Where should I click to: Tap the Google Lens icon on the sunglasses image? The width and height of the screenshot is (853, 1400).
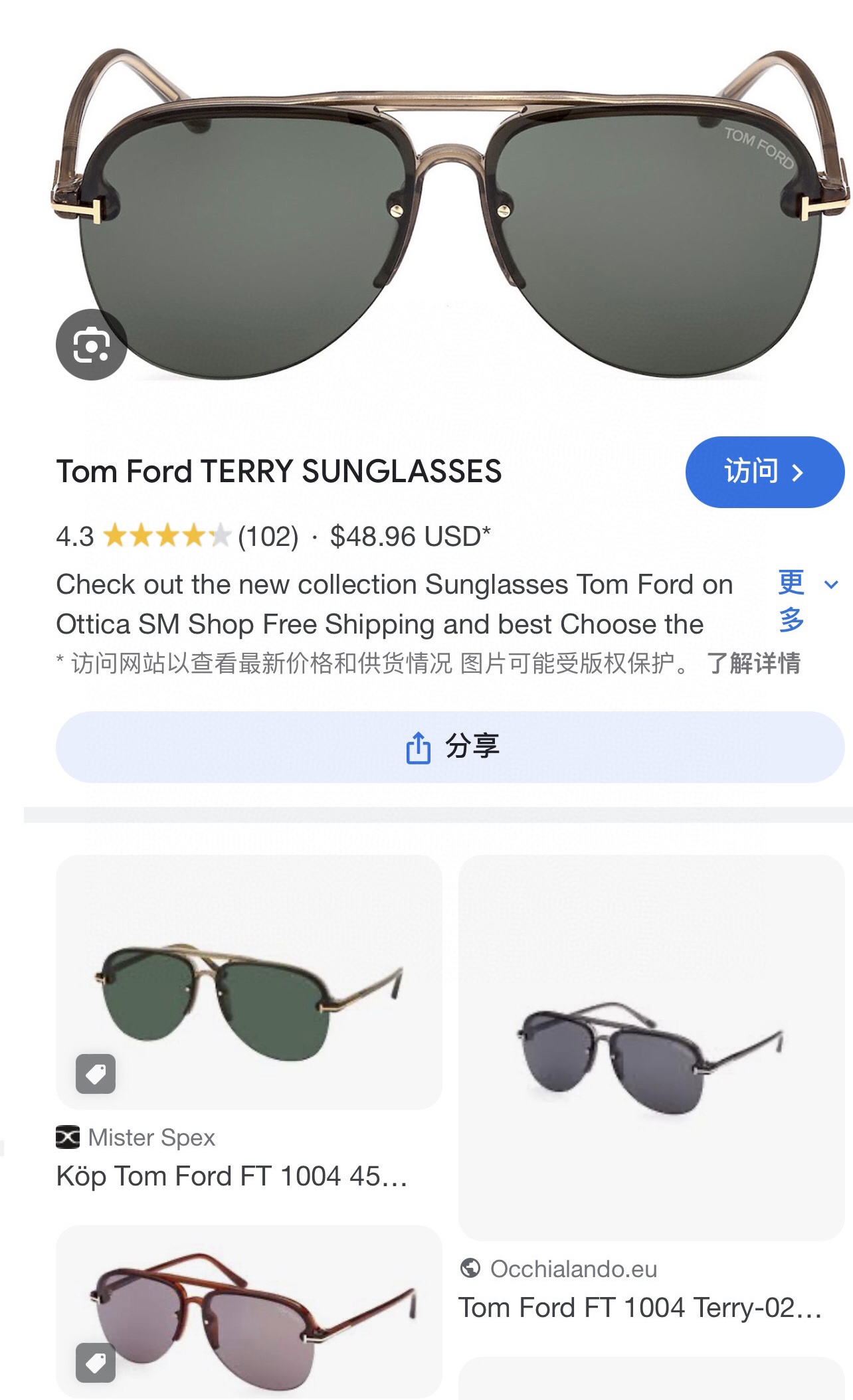point(91,345)
